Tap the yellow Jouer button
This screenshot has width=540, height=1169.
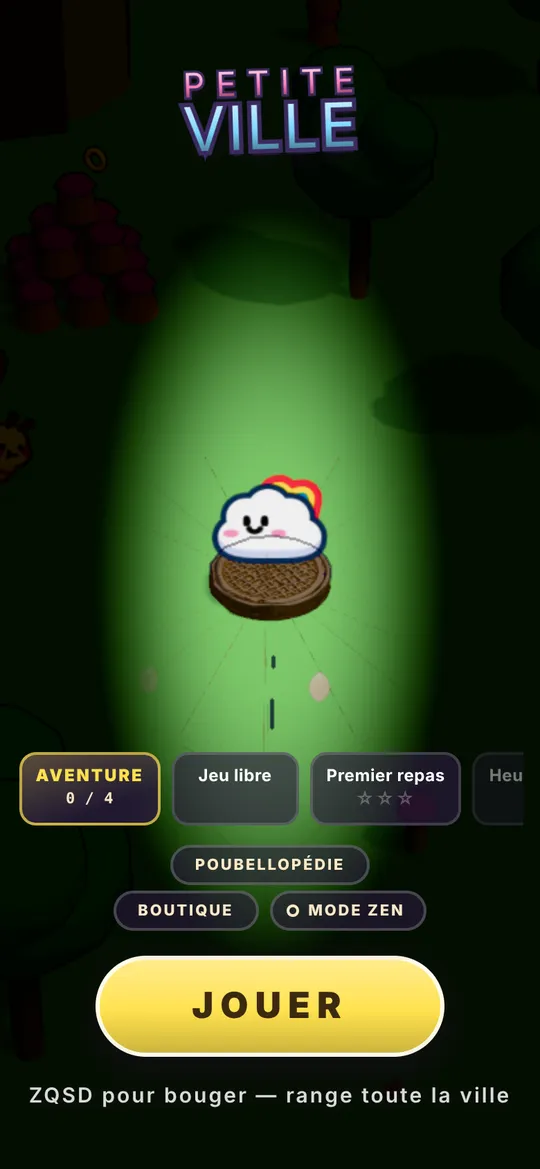click(269, 1006)
